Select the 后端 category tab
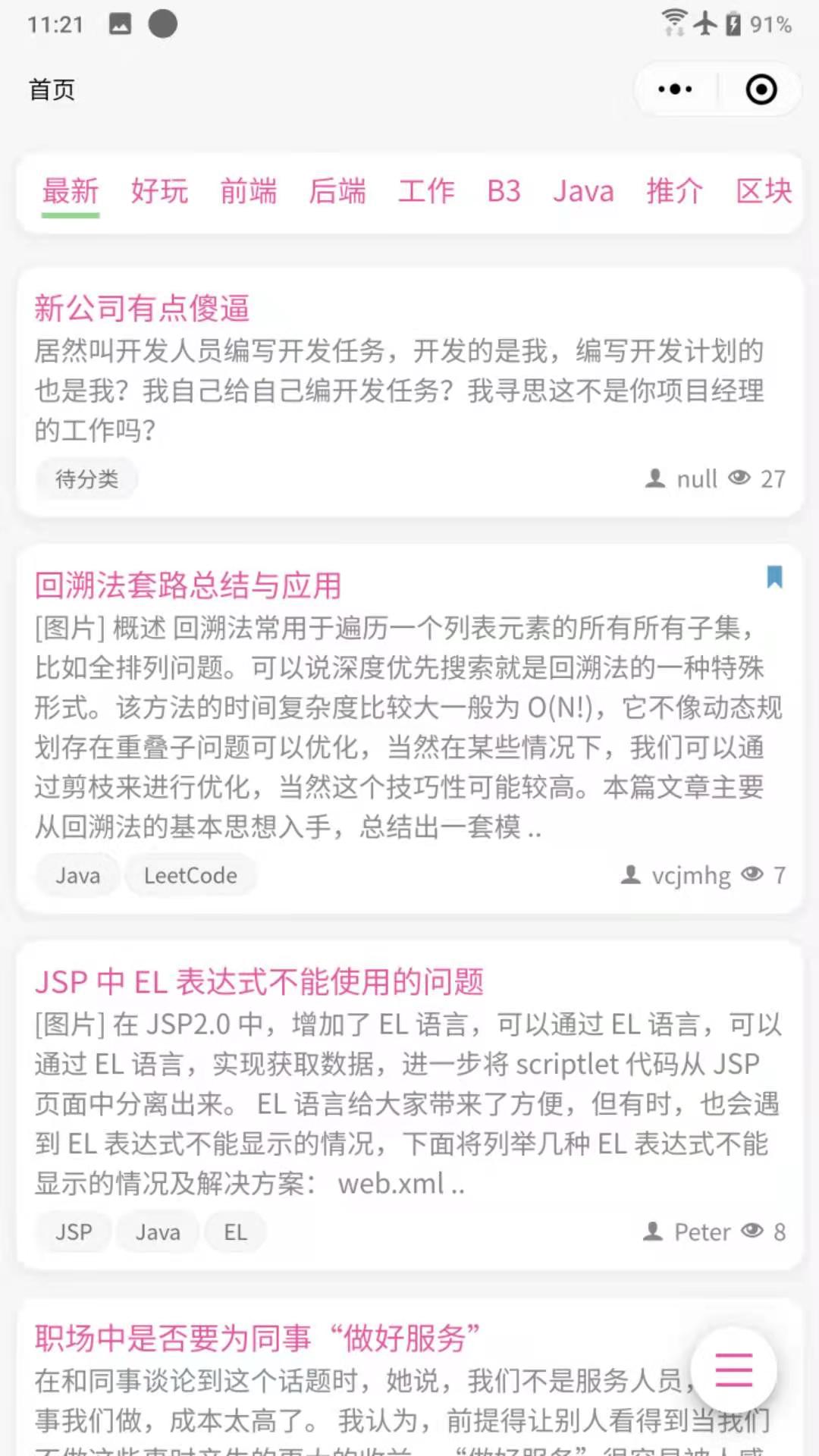 pos(337,191)
